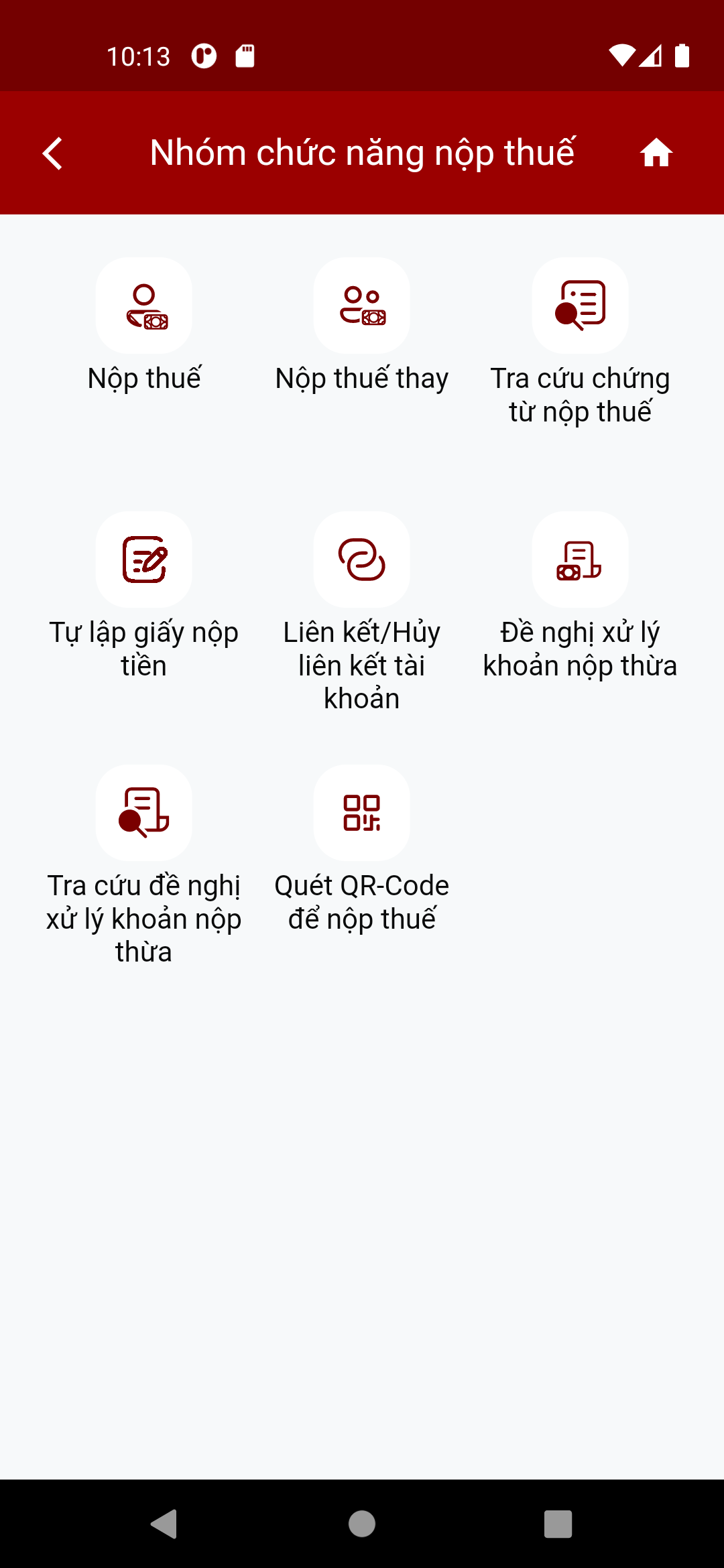Choose Tự lập giấy nộp tiền
The image size is (724, 1568).
click(143, 560)
